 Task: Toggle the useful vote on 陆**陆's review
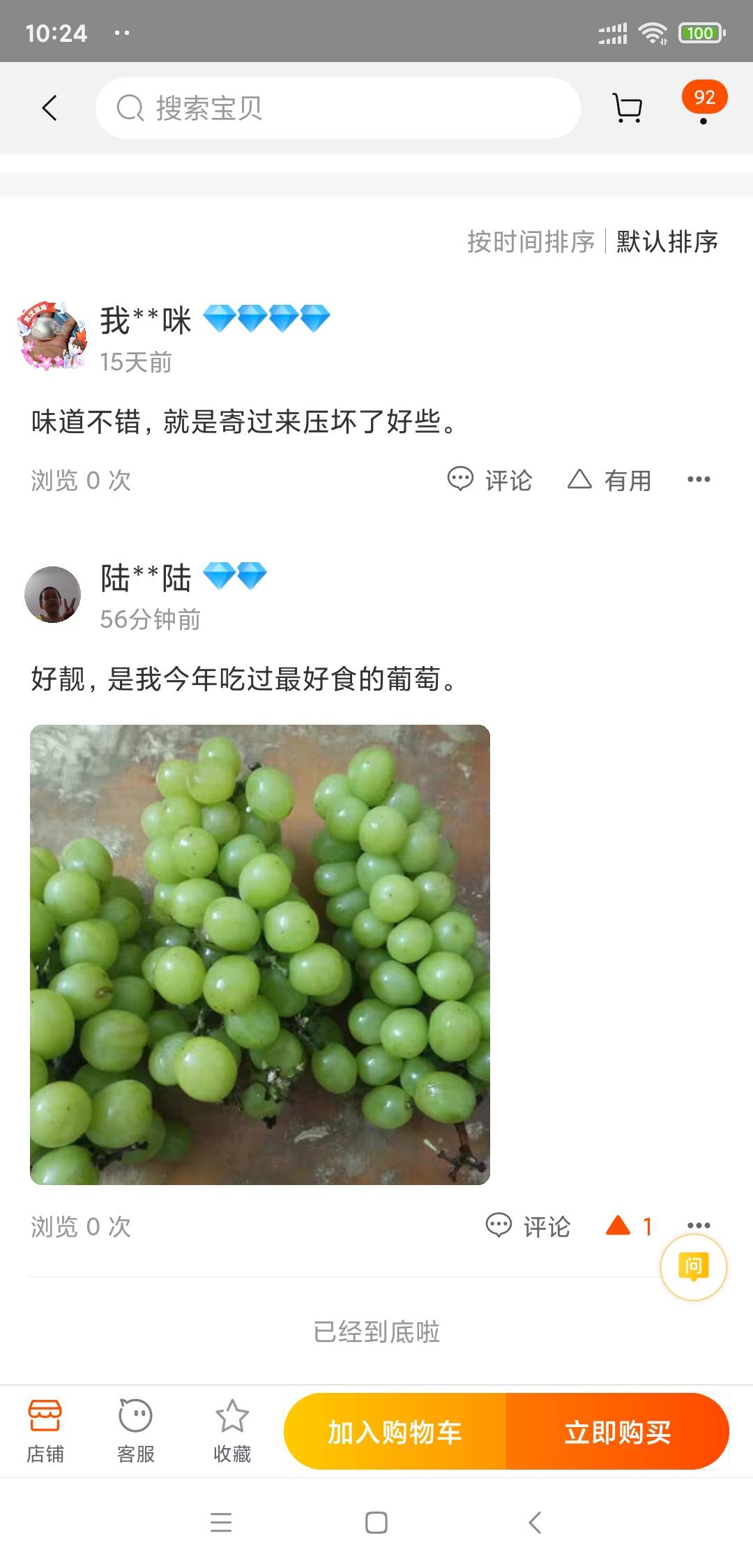click(627, 1226)
